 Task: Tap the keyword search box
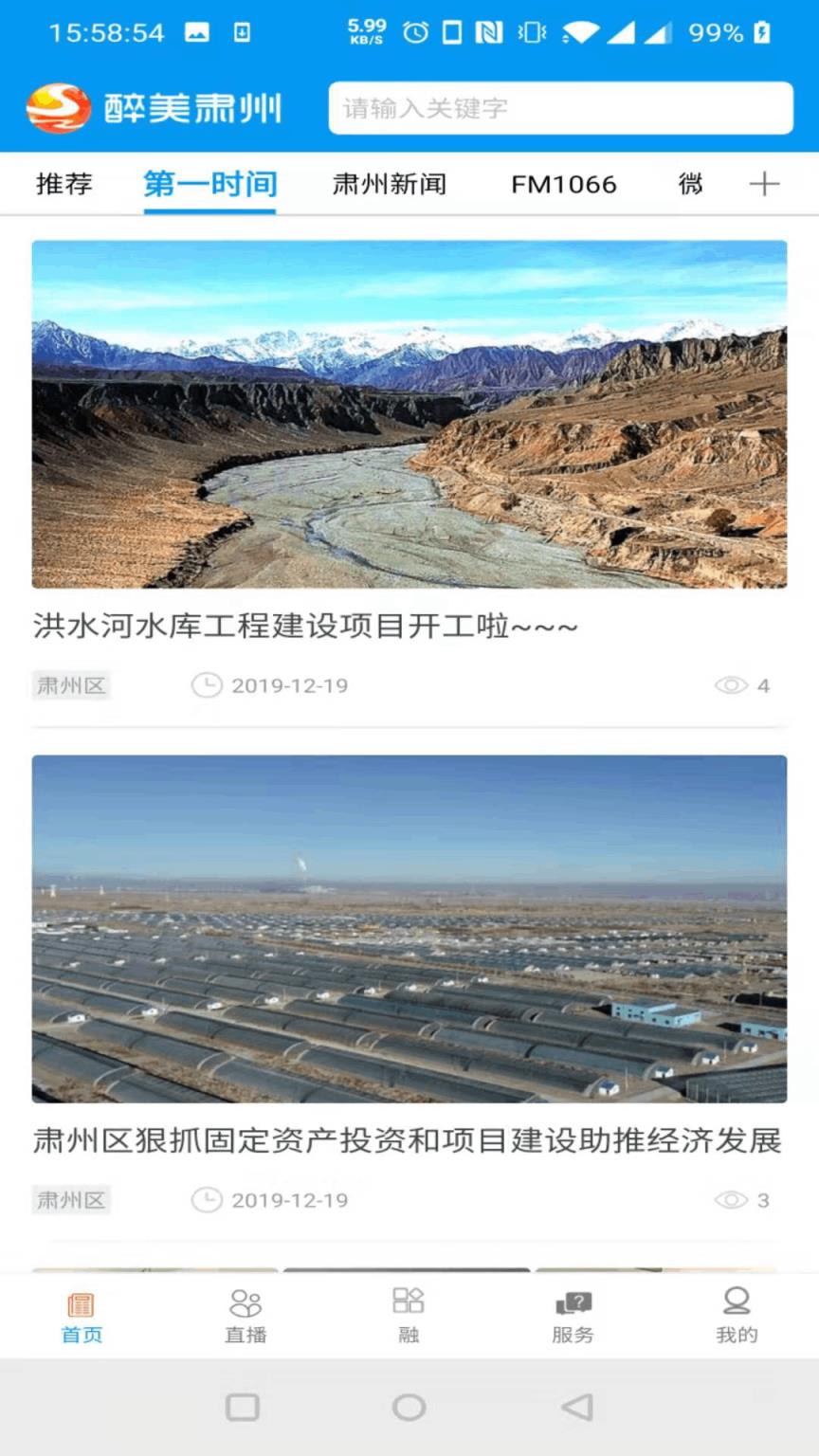pos(560,108)
